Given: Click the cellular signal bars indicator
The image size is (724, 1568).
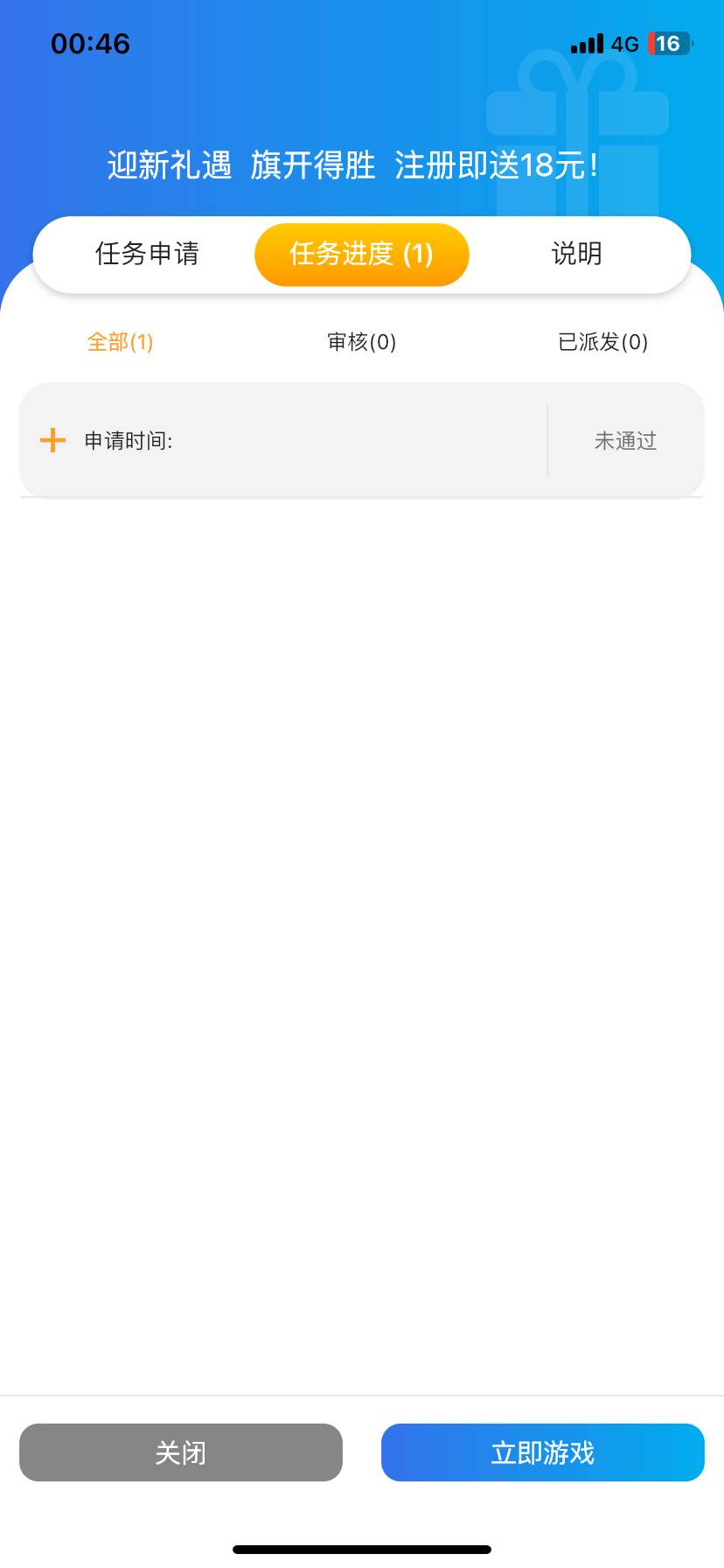Looking at the screenshot, I should 588,43.
